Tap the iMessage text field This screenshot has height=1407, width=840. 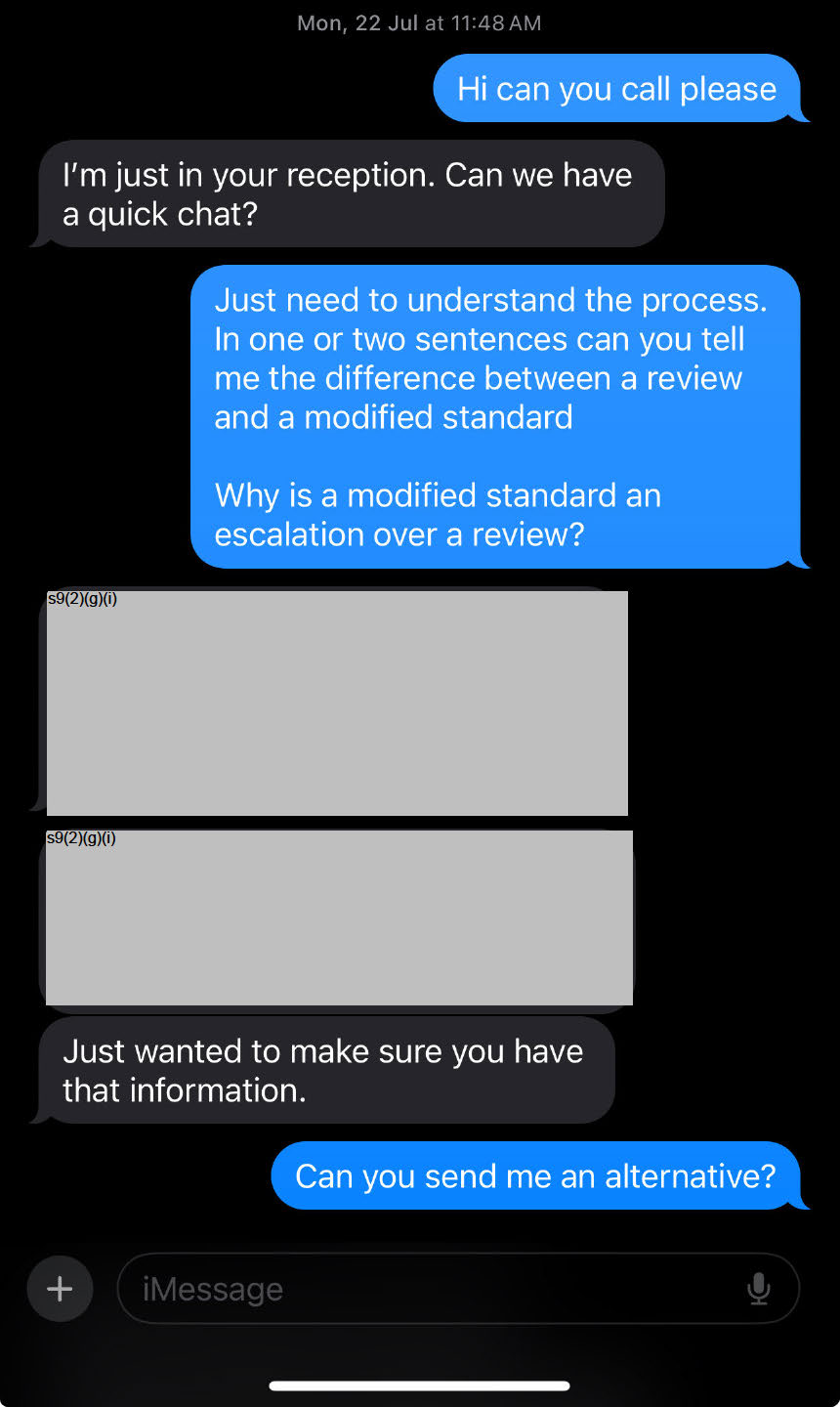pyautogui.click(x=458, y=1289)
